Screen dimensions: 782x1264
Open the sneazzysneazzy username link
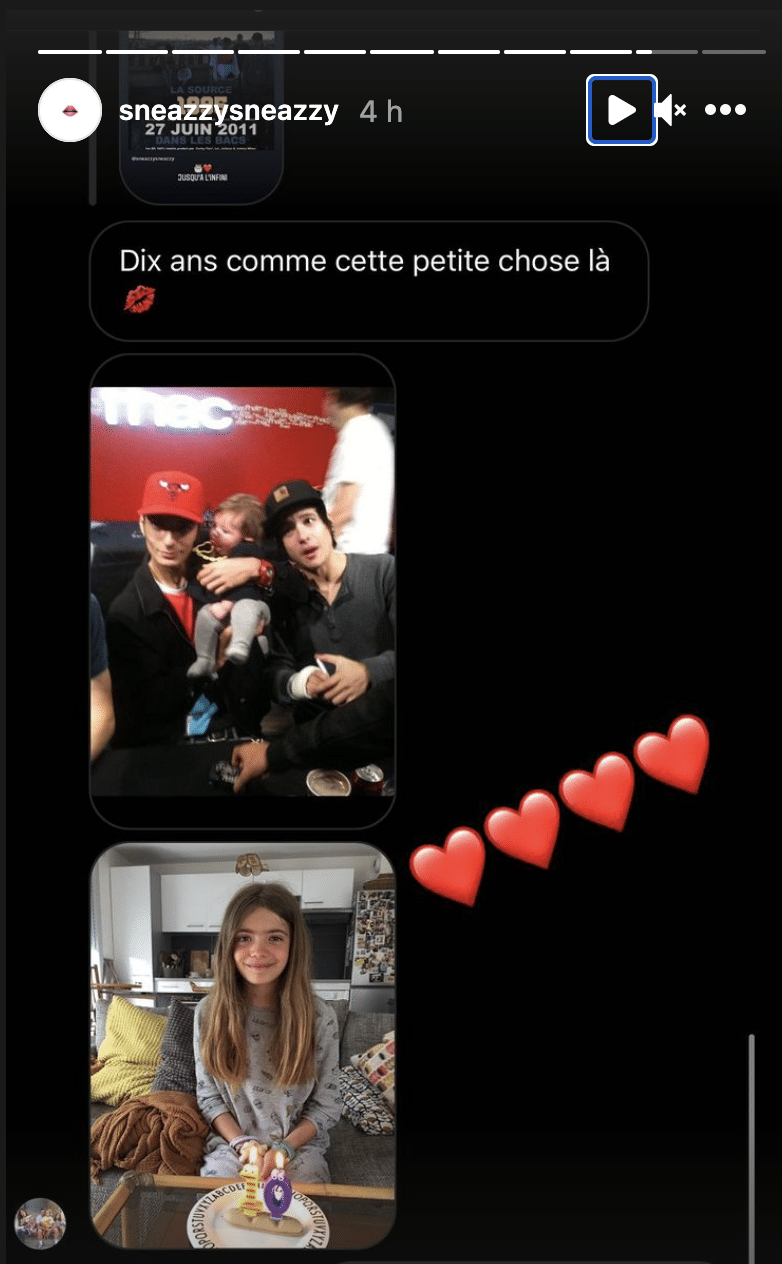[x=228, y=110]
